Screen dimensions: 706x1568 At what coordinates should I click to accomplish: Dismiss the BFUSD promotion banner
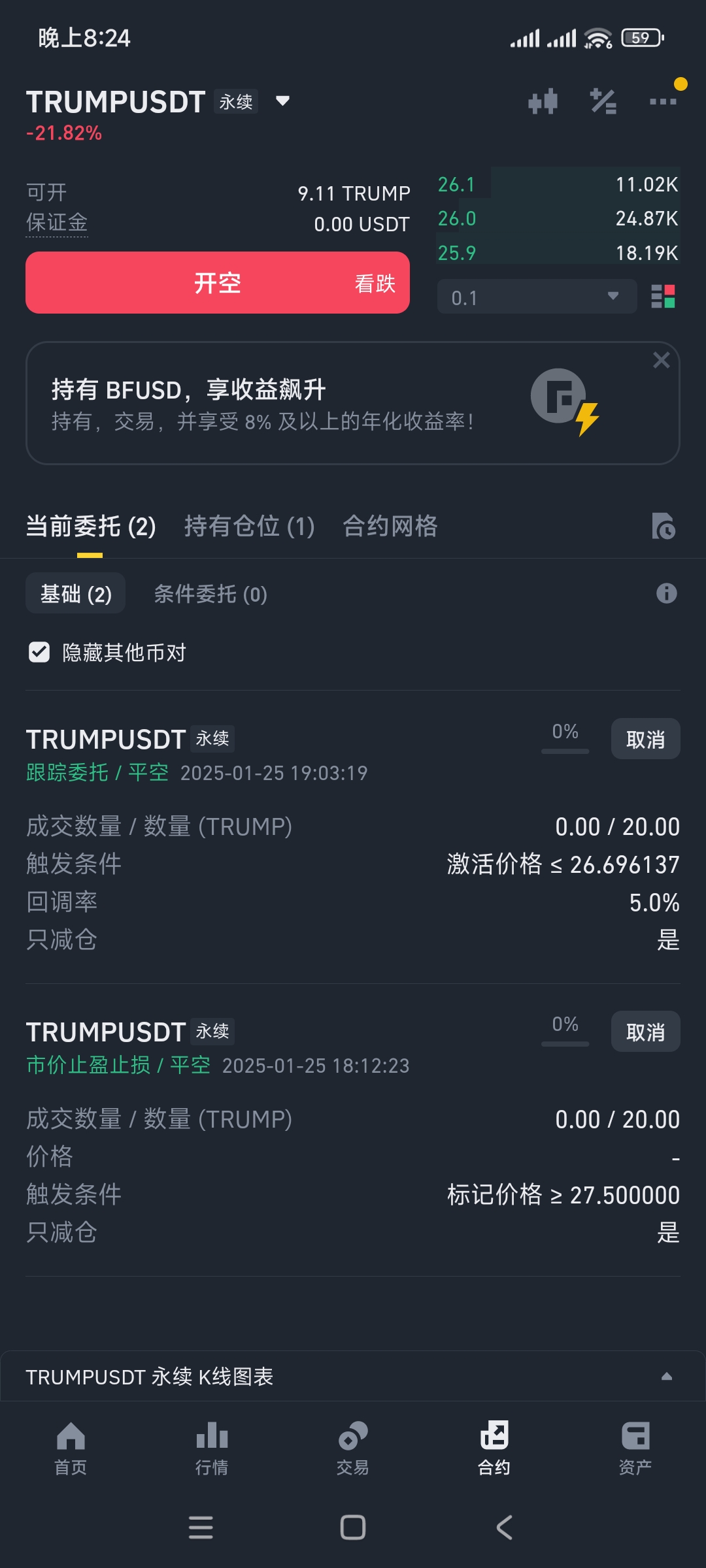tap(662, 360)
